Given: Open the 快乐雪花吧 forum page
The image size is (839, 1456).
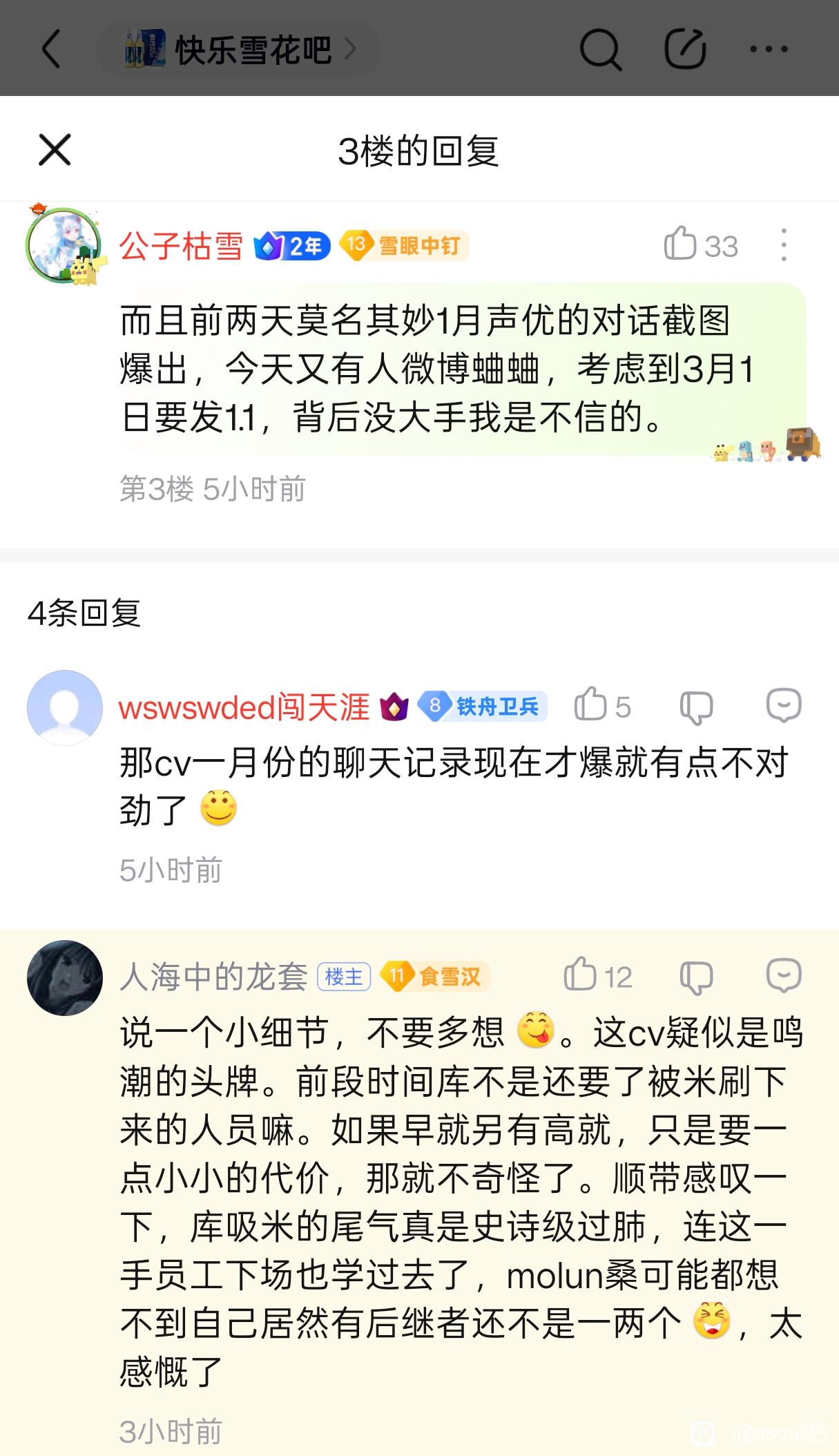Looking at the screenshot, I should [x=240, y=49].
